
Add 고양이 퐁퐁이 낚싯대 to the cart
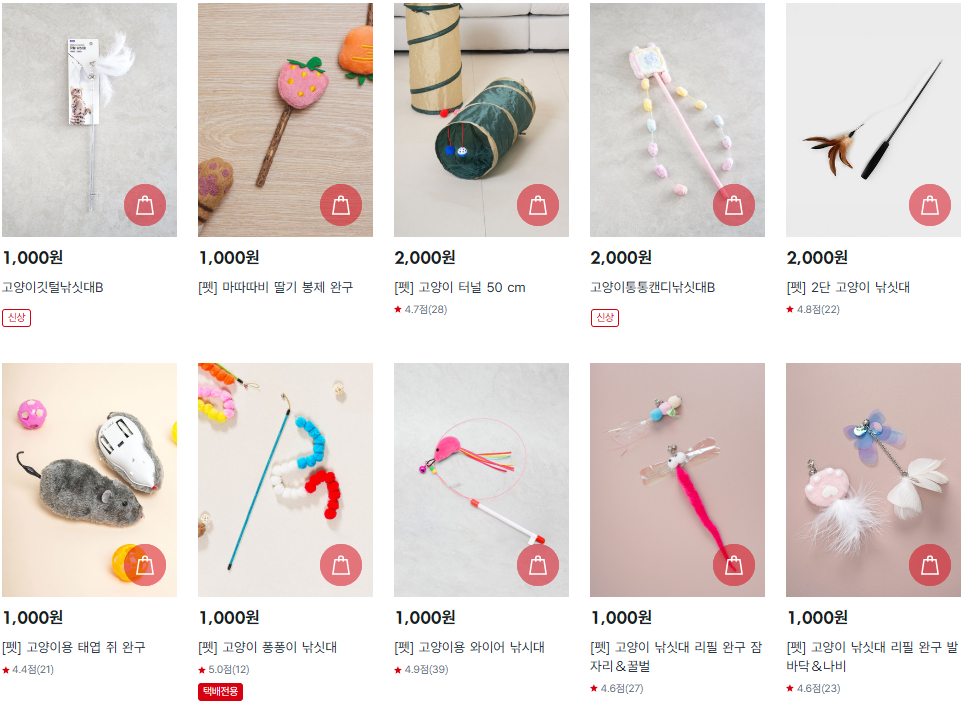[x=341, y=566]
